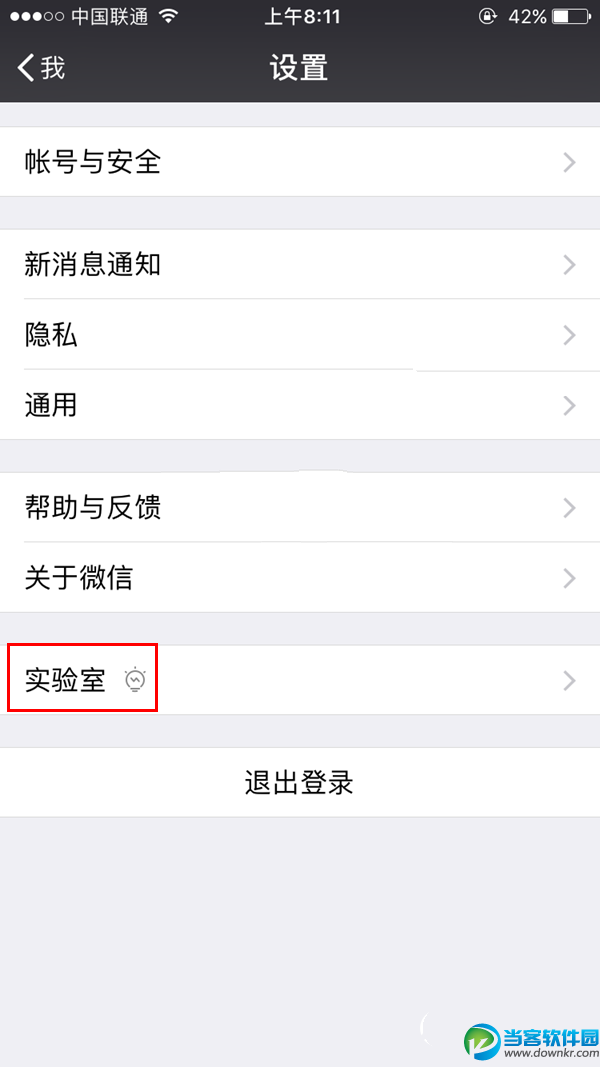
Task: Open the 实验室 row
Action: pyautogui.click(x=300, y=681)
